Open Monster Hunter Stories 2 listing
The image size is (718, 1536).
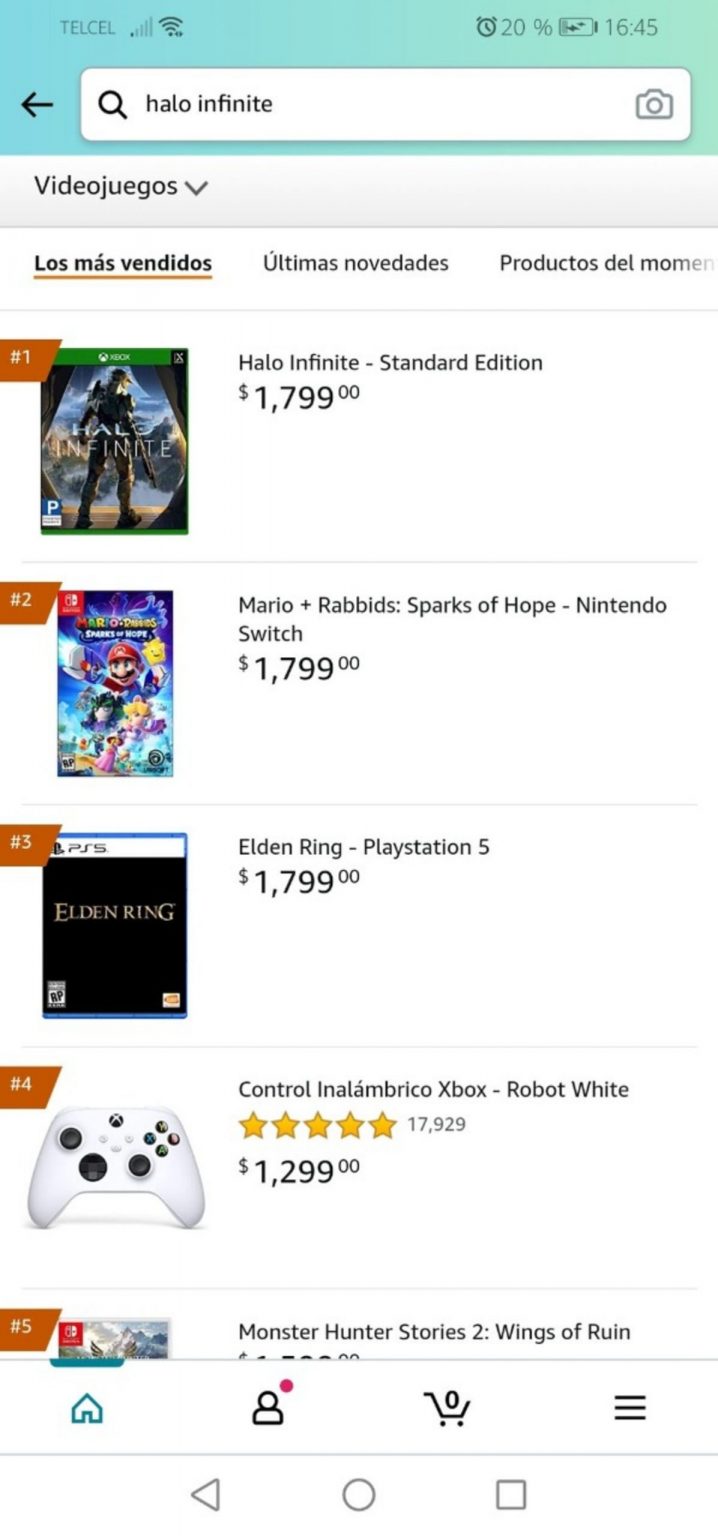point(434,1332)
